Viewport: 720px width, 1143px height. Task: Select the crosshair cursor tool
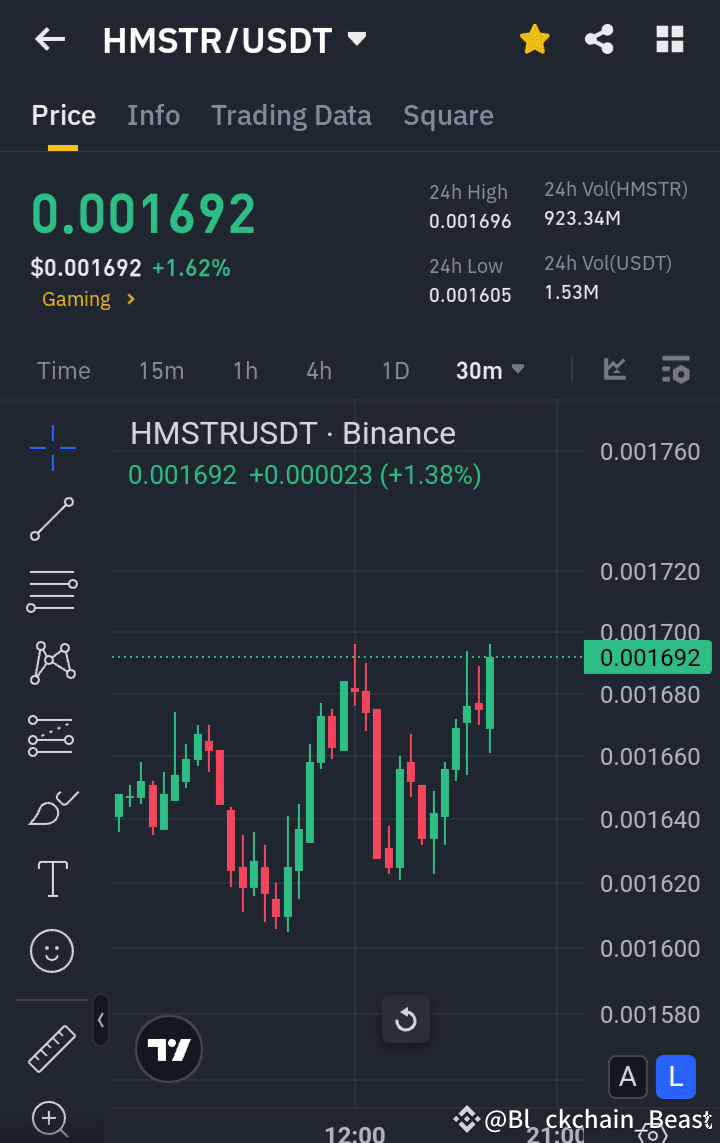51,448
